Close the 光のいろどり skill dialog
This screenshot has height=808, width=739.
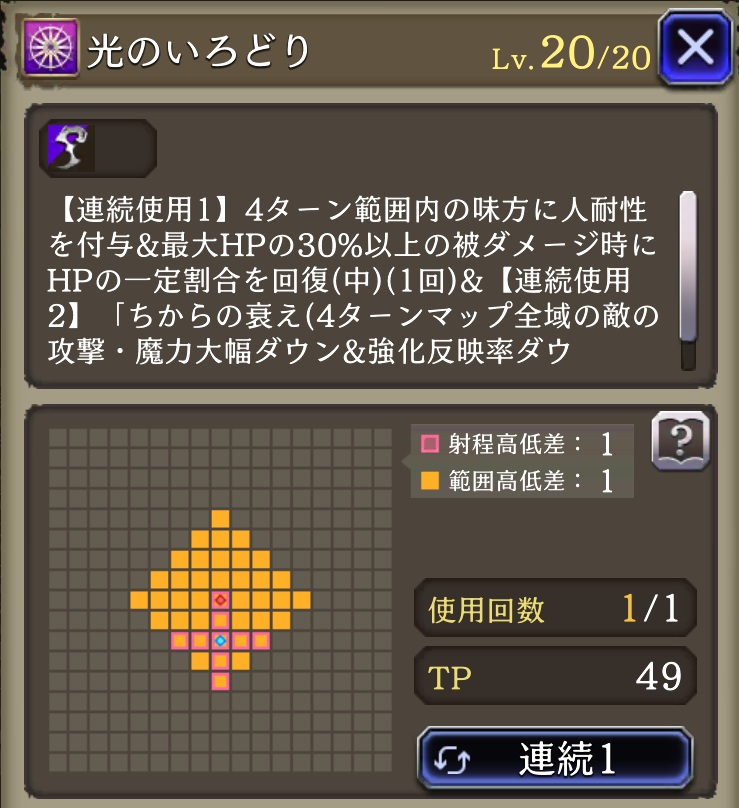point(696,48)
